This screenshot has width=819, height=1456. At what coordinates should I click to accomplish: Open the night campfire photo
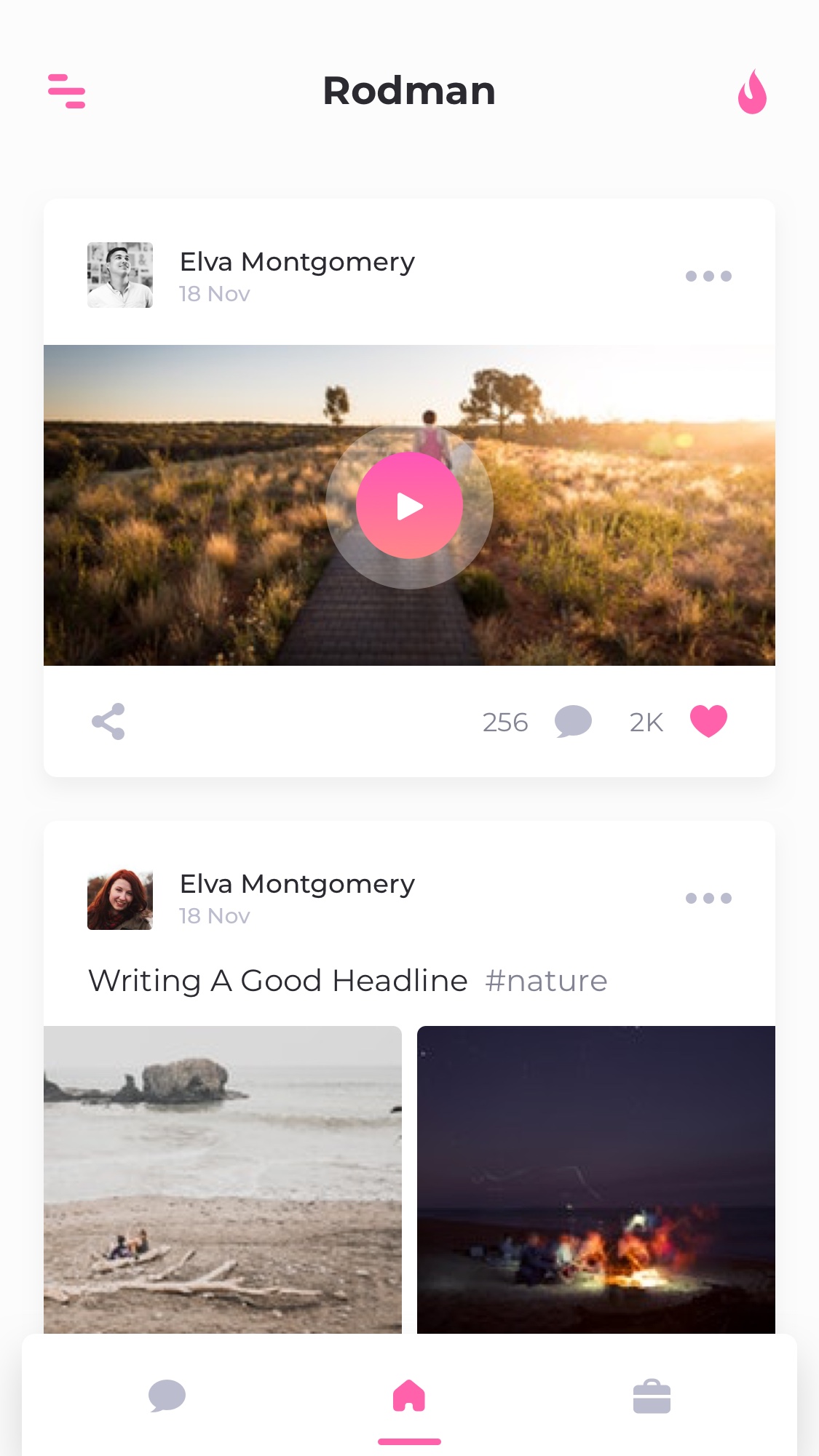click(x=596, y=1179)
